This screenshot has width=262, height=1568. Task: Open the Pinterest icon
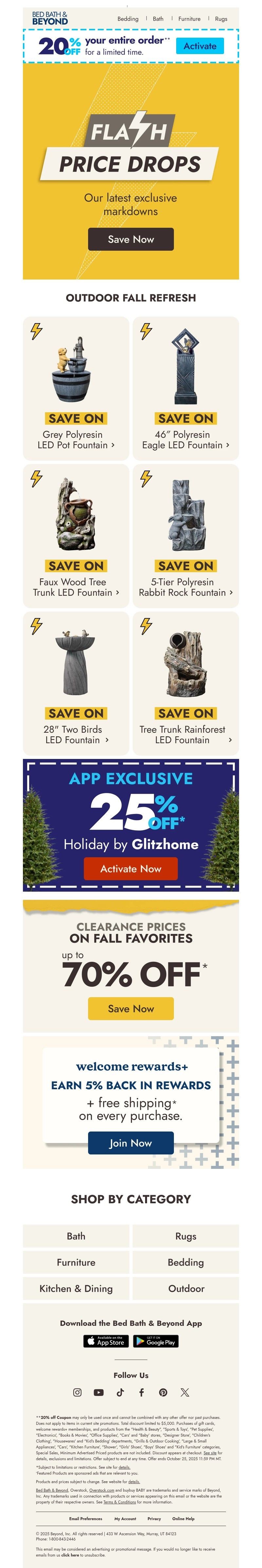[163, 1392]
